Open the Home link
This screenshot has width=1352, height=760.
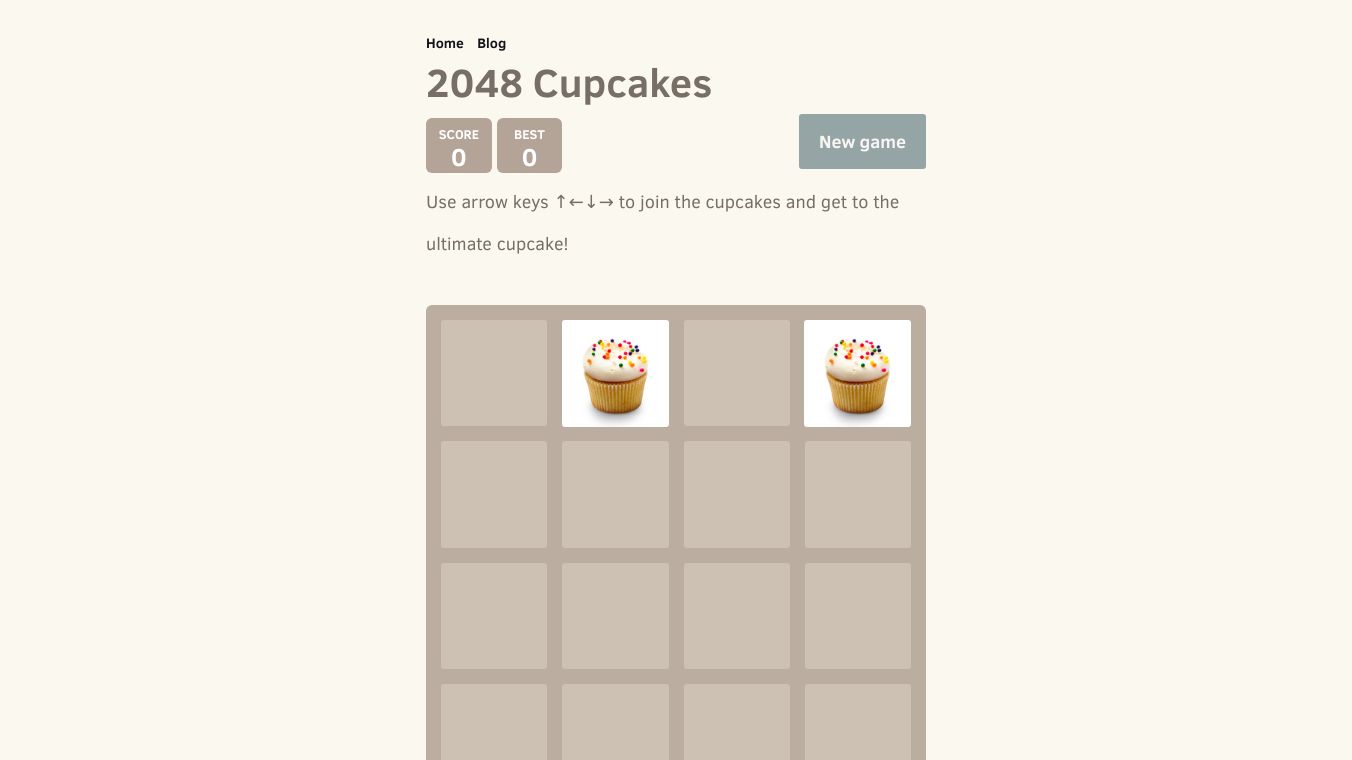[x=445, y=44]
